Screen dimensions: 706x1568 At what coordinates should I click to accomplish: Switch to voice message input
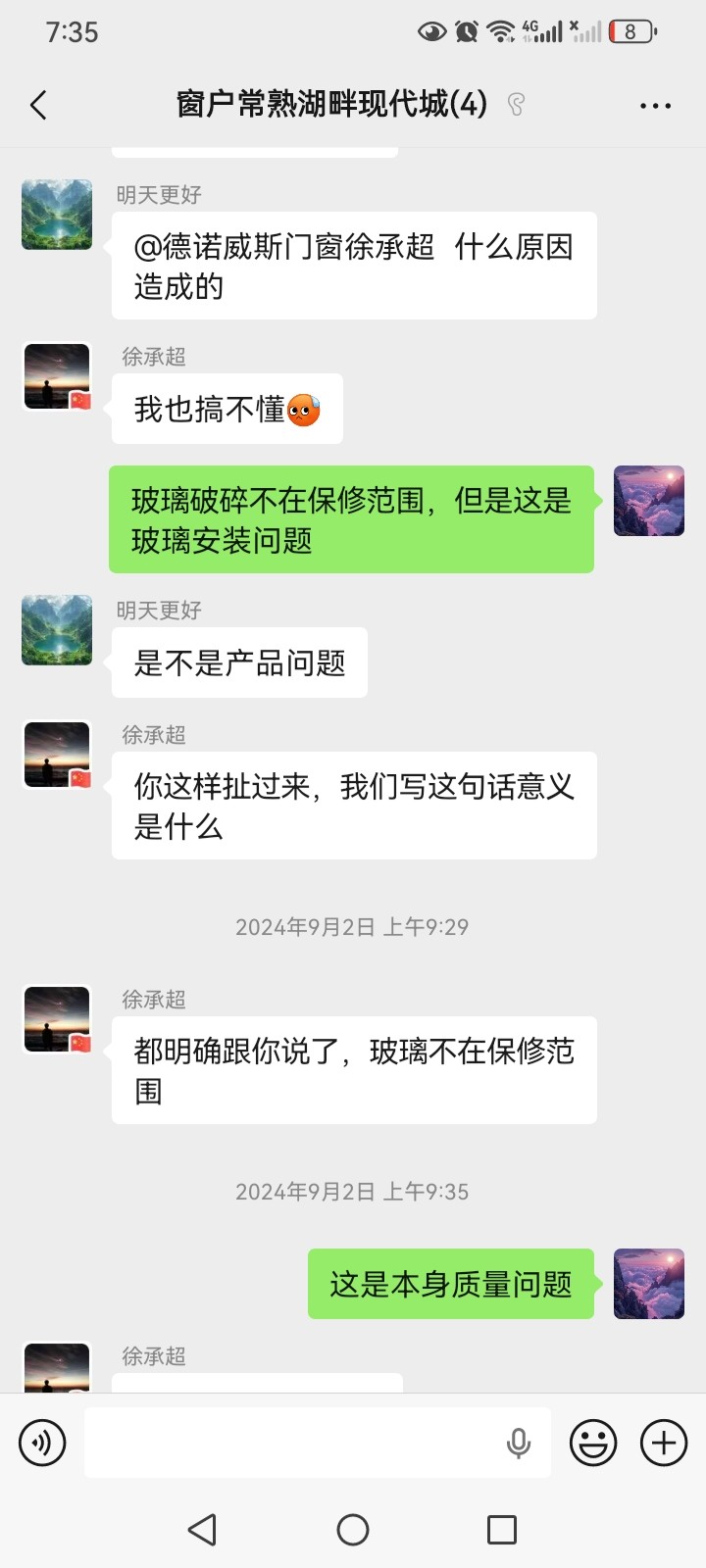click(42, 1443)
